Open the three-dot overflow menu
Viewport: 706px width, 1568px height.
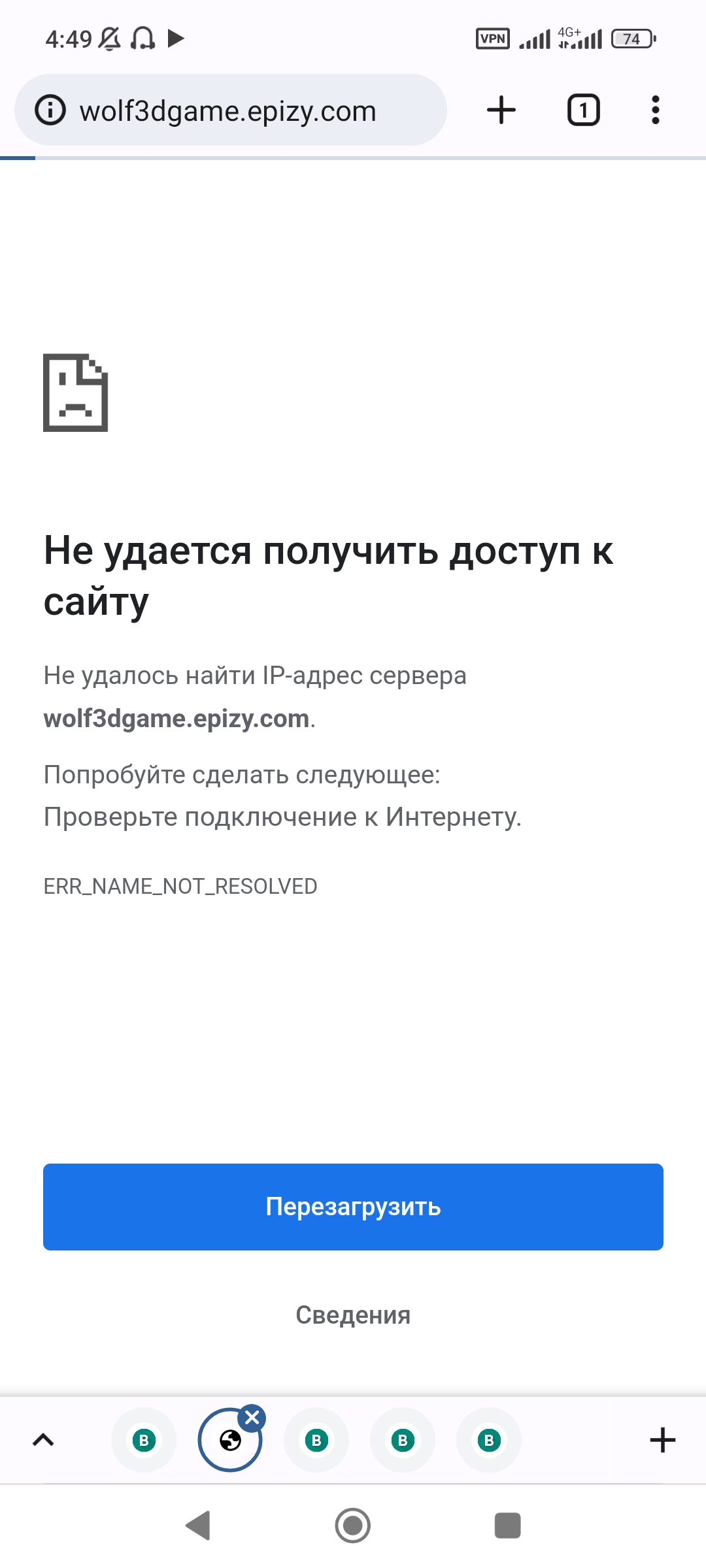click(x=655, y=110)
